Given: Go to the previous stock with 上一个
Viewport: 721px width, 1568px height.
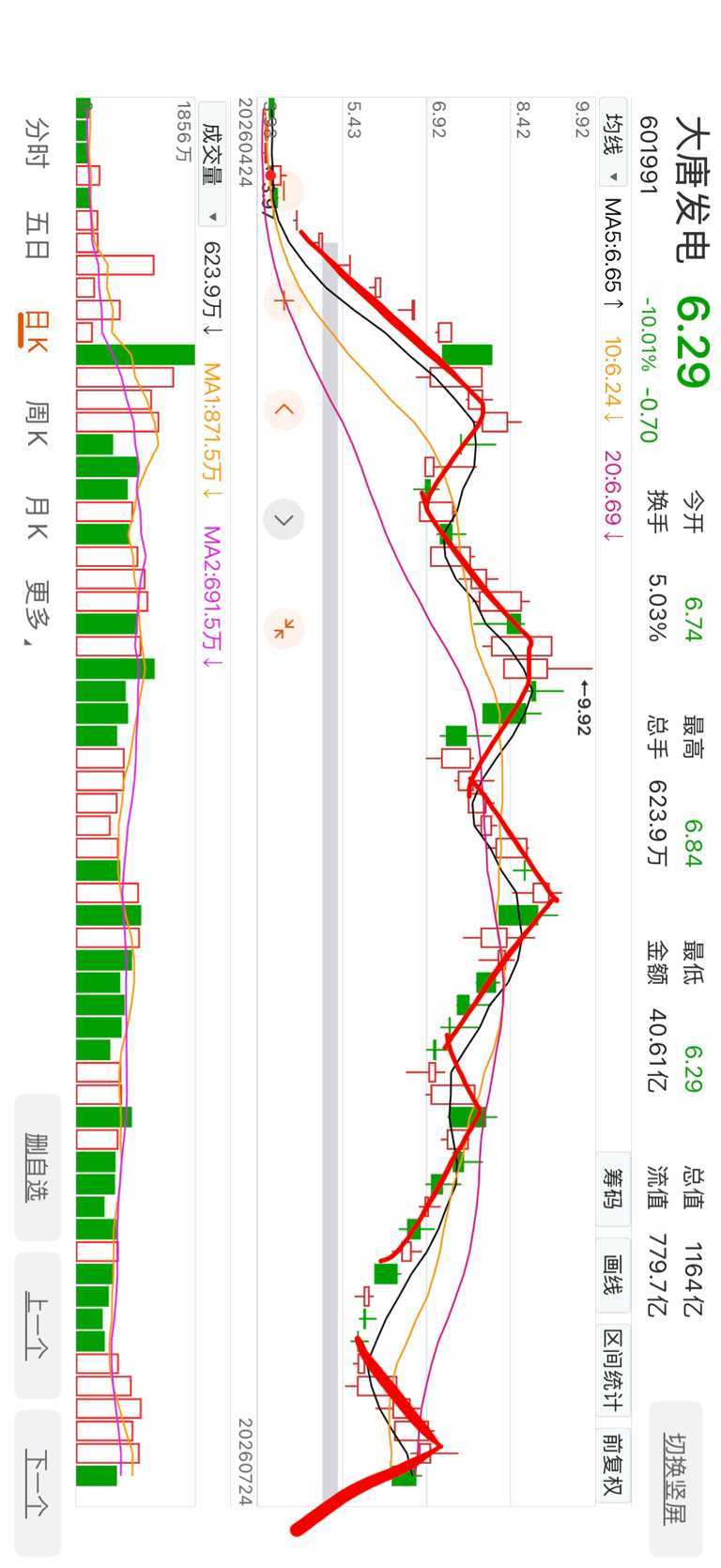Looking at the screenshot, I should click(x=38, y=1325).
